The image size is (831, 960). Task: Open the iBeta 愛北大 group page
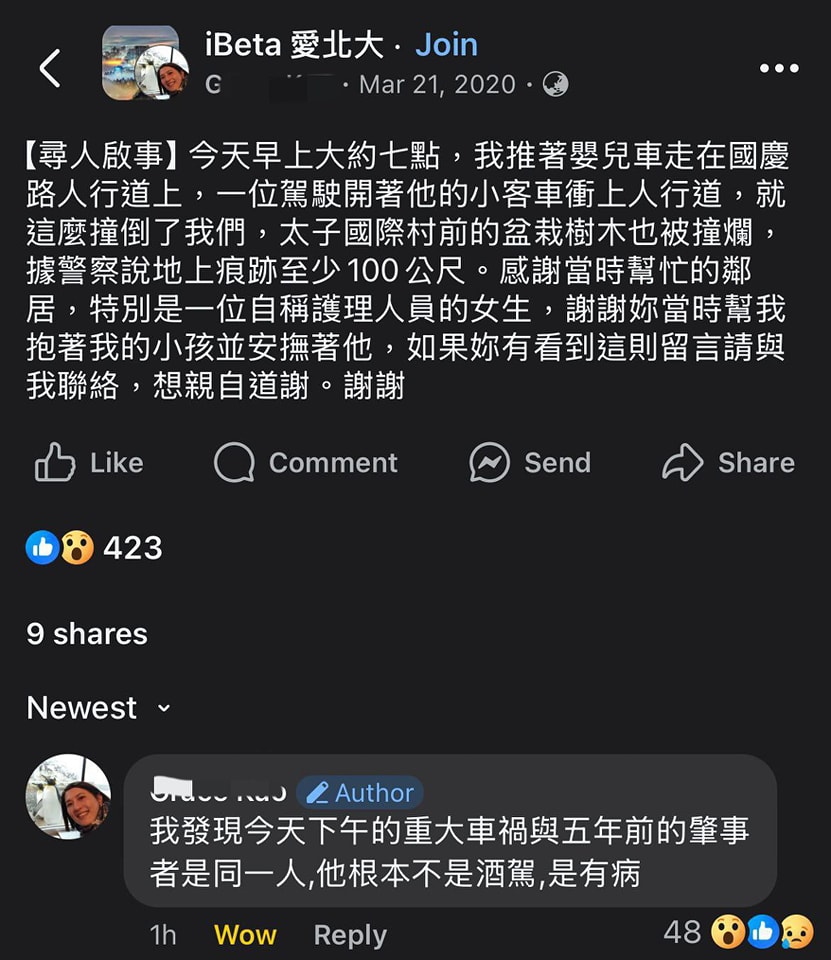[x=298, y=45]
